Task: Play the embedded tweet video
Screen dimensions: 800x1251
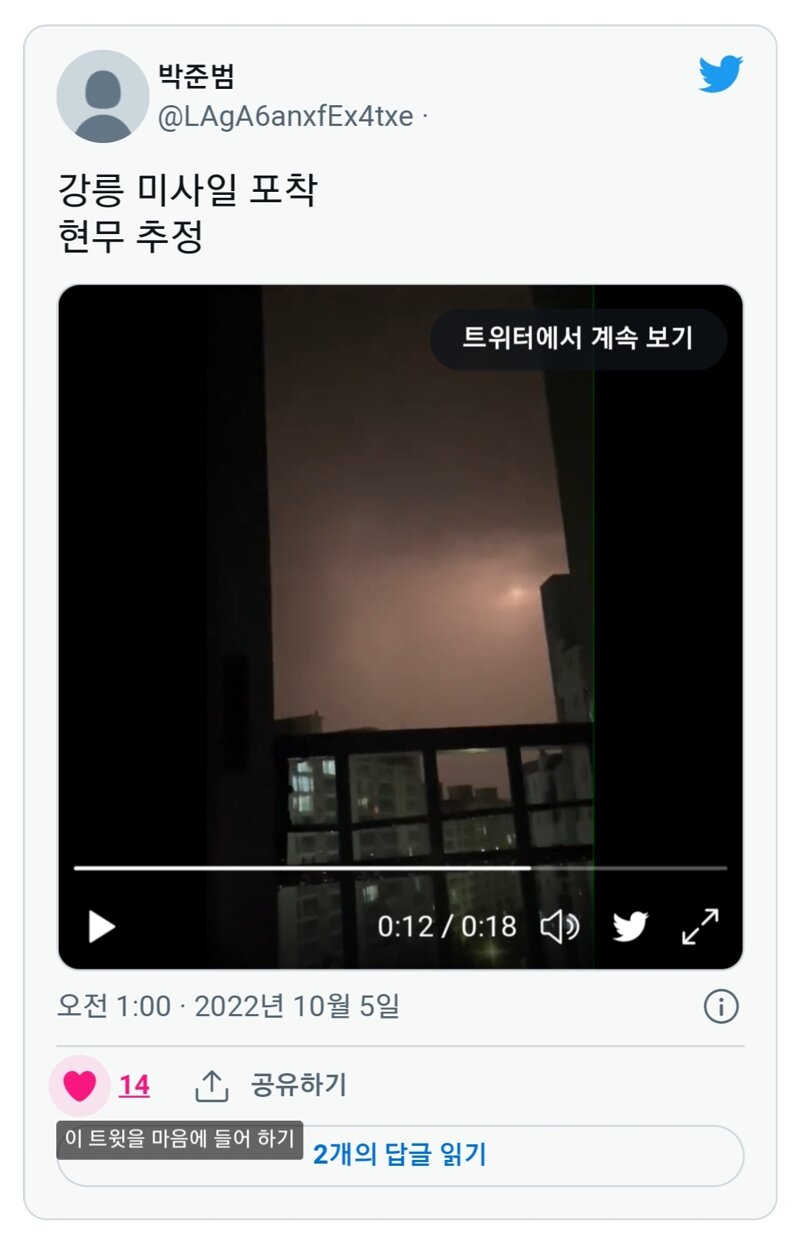Action: 101,927
